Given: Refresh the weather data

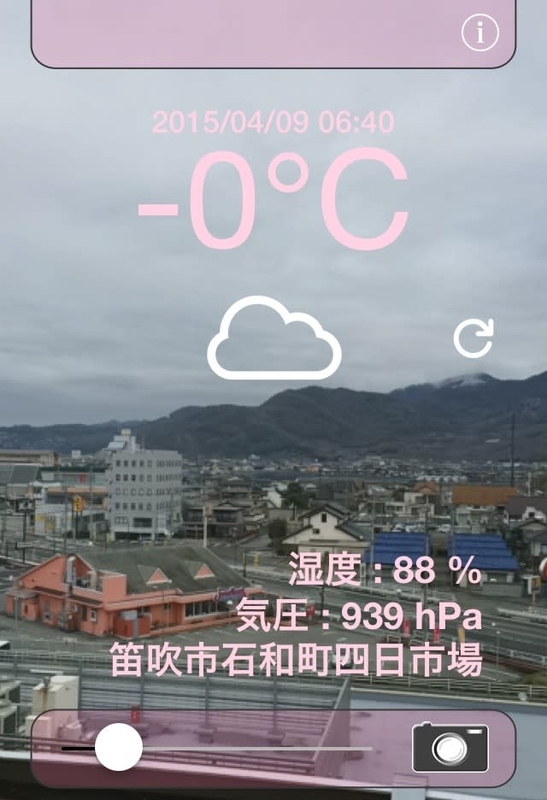Looking at the screenshot, I should click(x=474, y=338).
